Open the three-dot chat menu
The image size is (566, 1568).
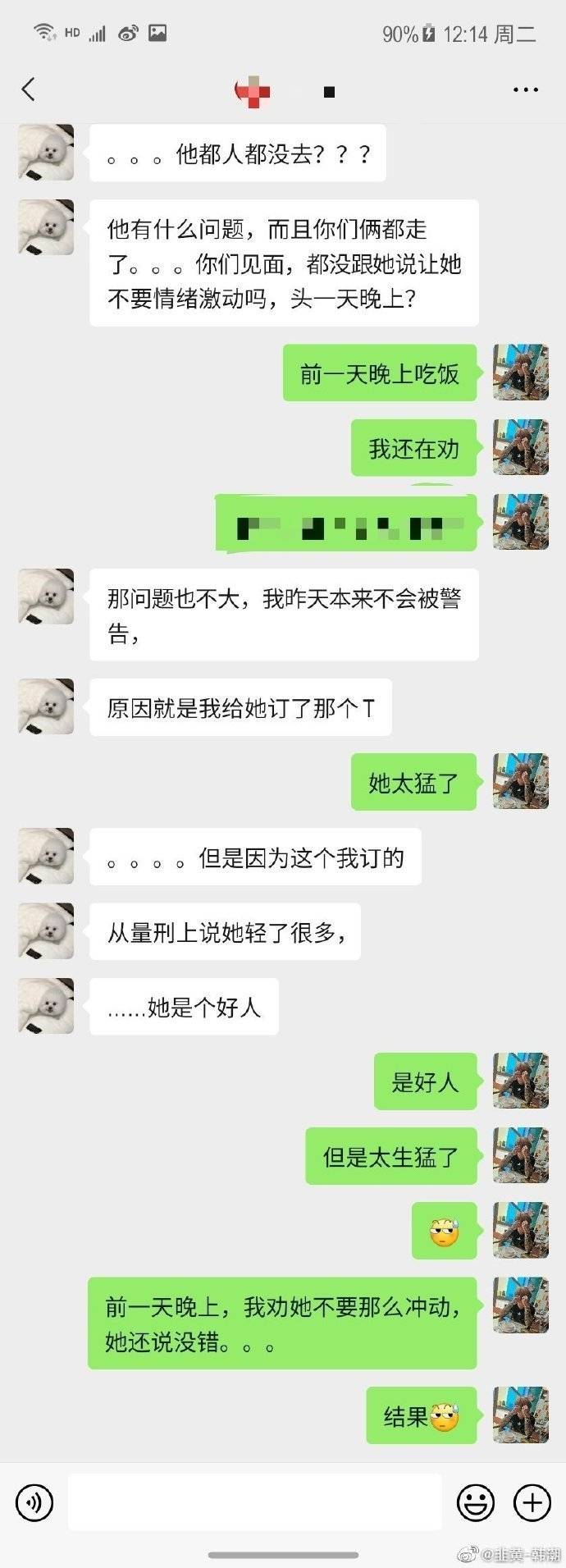pos(525,89)
